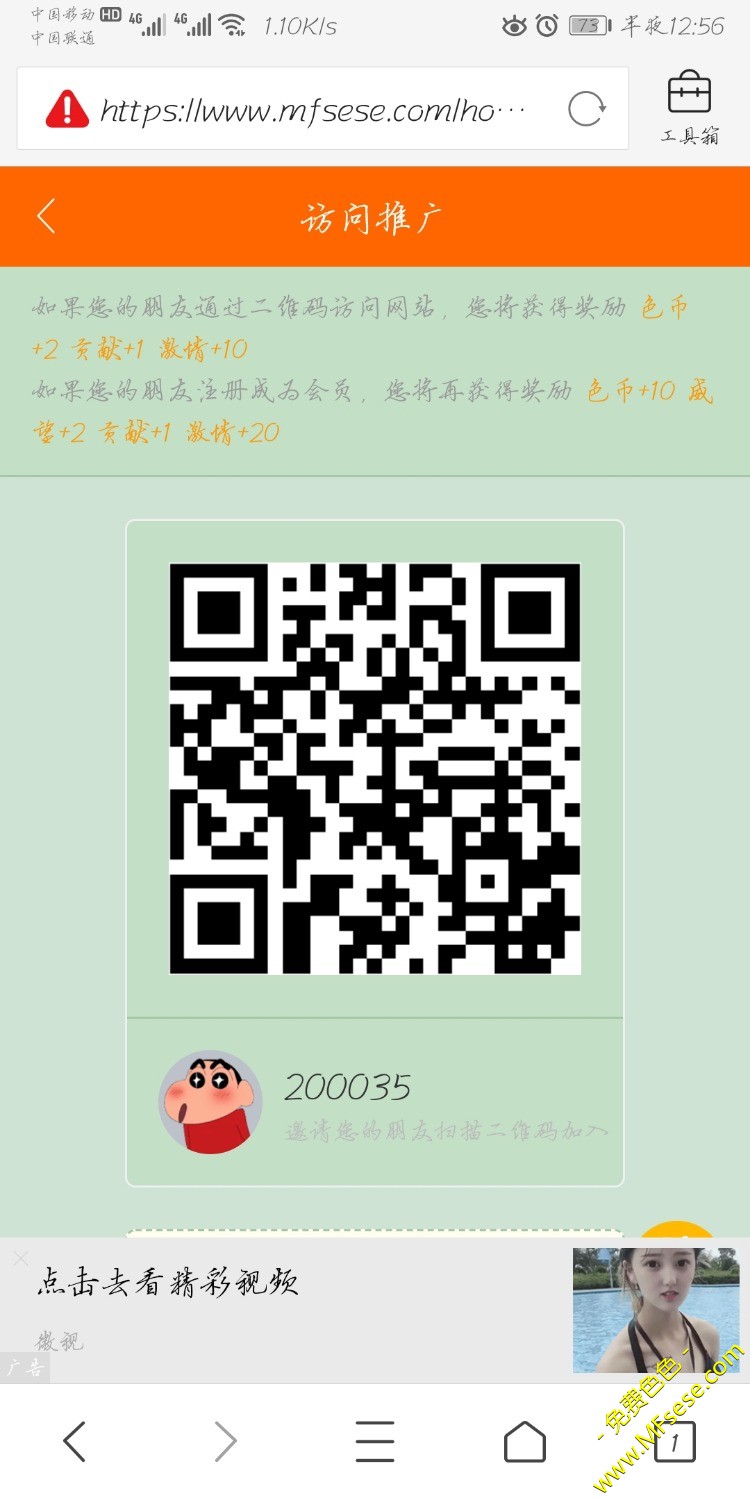Open the 点击去看精彩视频 ad banner
This screenshot has width=750, height=1500.
click(x=300, y=1300)
